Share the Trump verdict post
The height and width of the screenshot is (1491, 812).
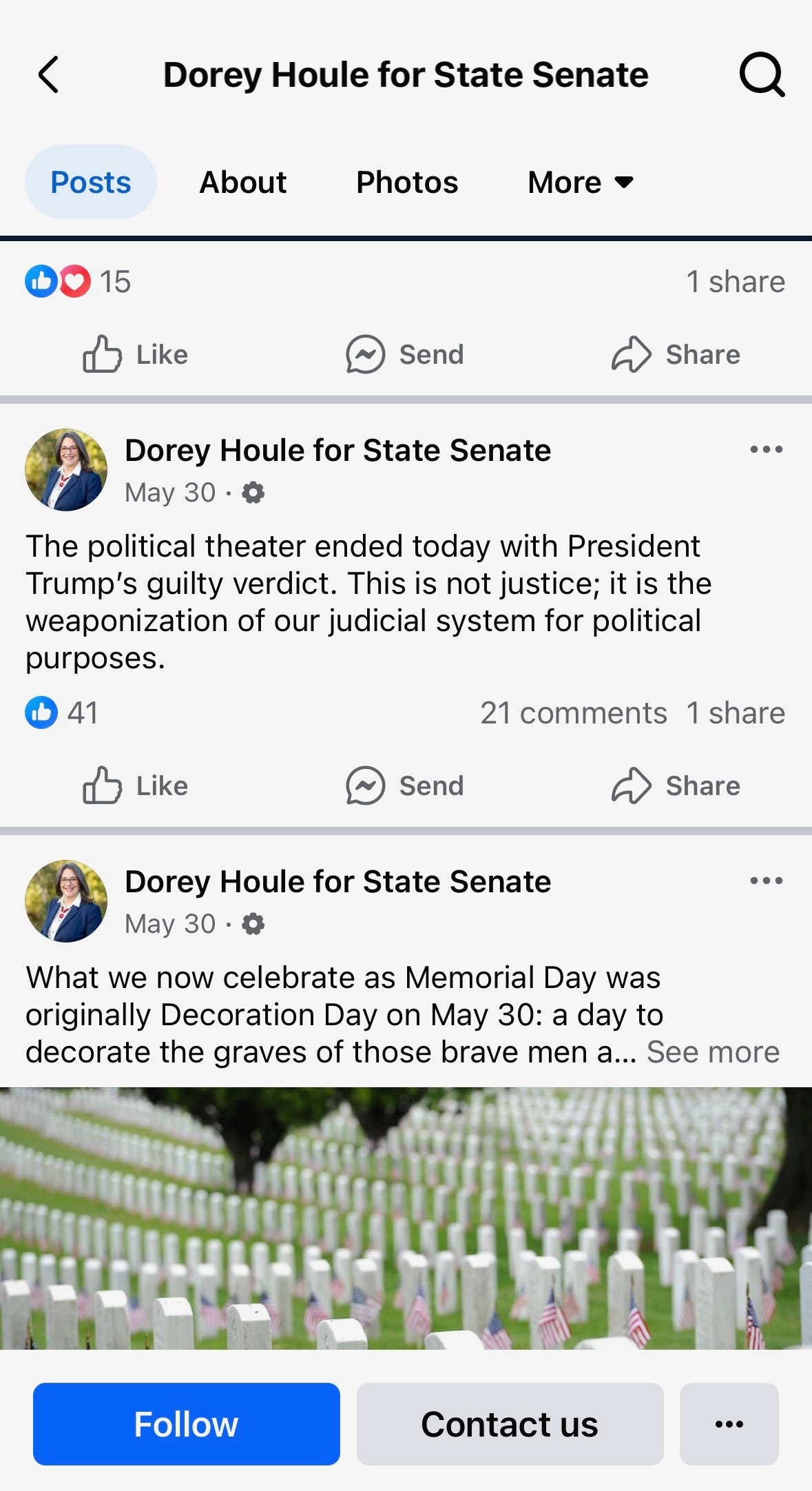676,785
